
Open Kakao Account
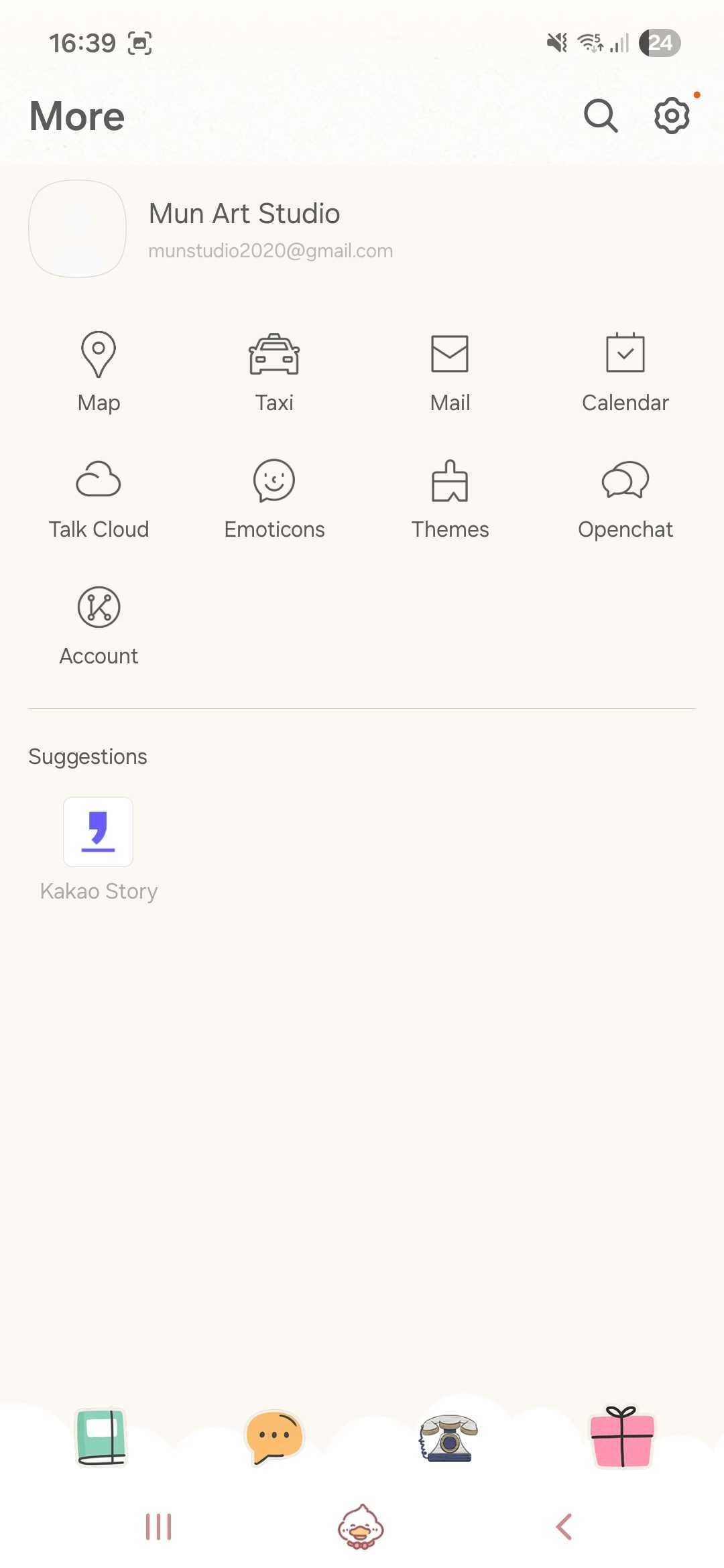coord(99,625)
